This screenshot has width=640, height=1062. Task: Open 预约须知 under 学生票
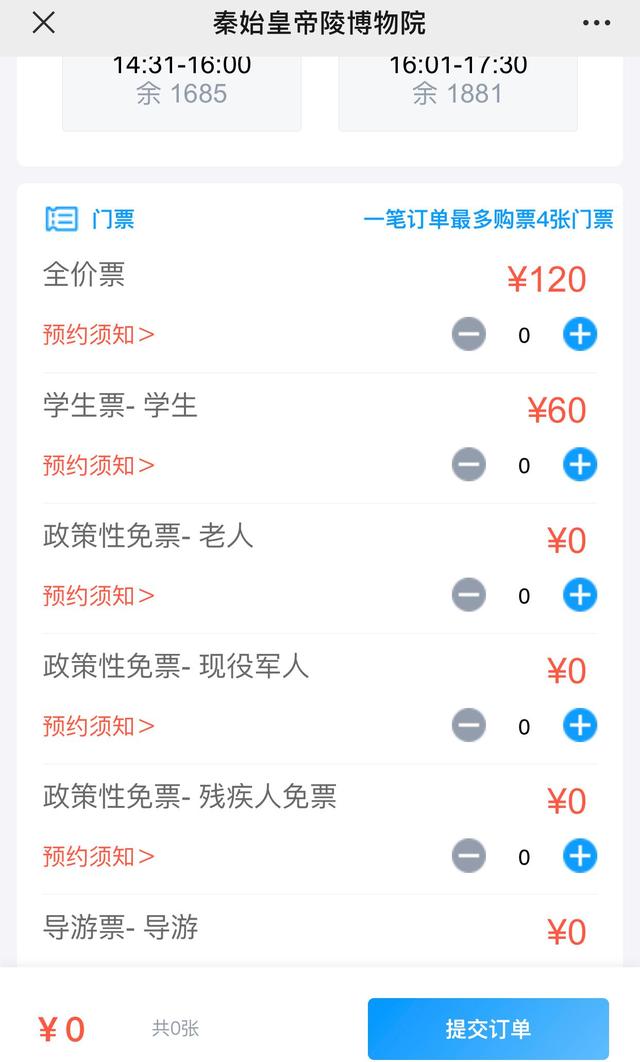pyautogui.click(x=98, y=465)
